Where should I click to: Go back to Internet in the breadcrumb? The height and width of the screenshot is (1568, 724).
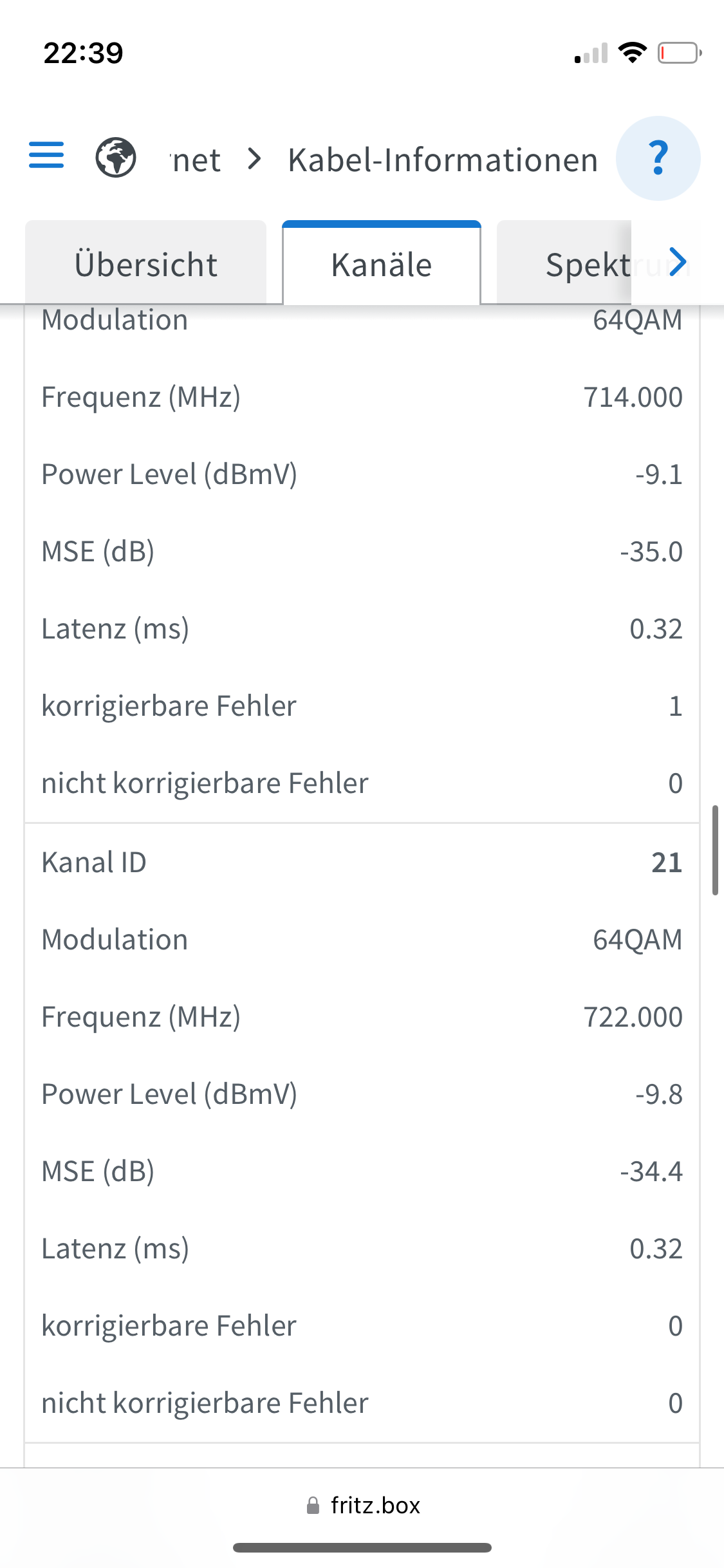pyautogui.click(x=196, y=160)
